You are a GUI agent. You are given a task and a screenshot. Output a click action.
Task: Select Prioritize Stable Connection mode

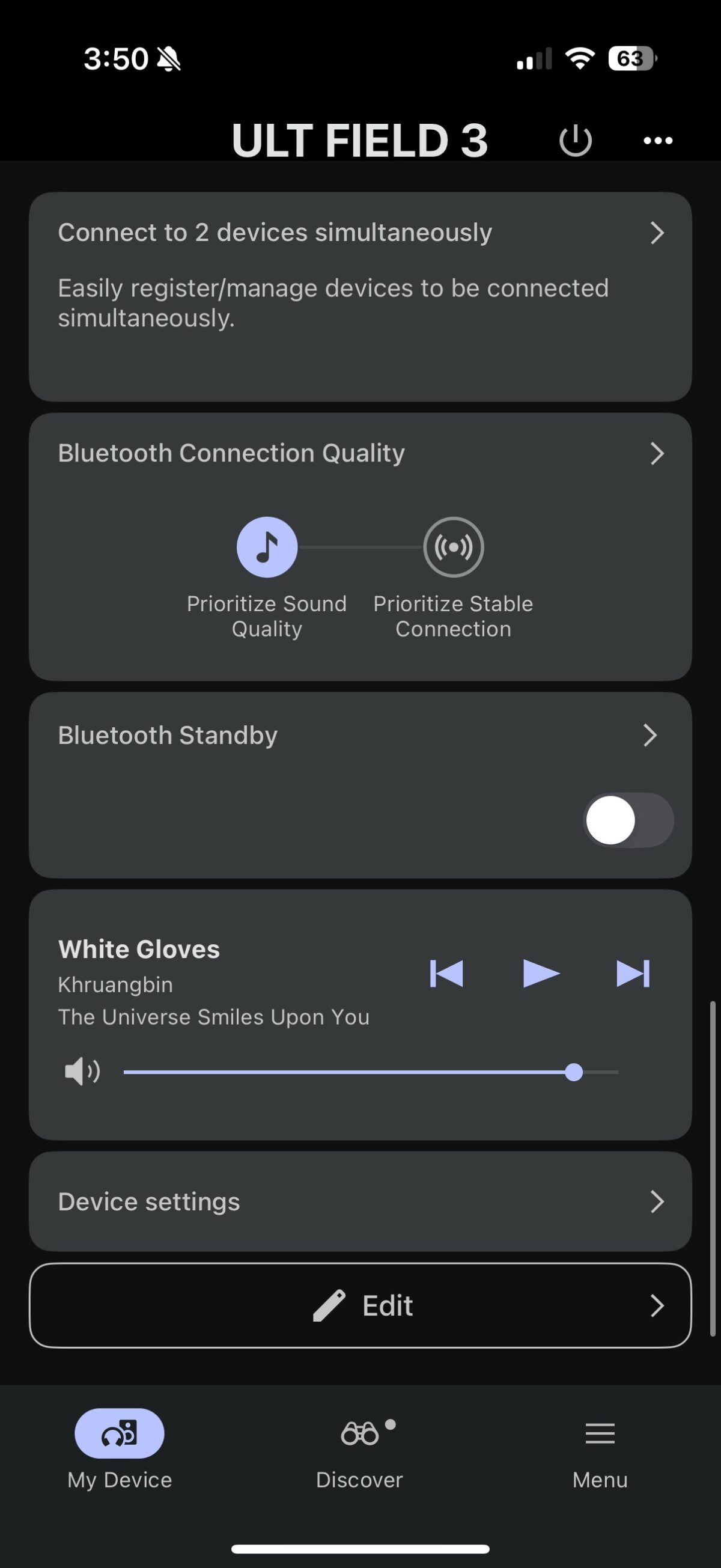[x=453, y=548]
